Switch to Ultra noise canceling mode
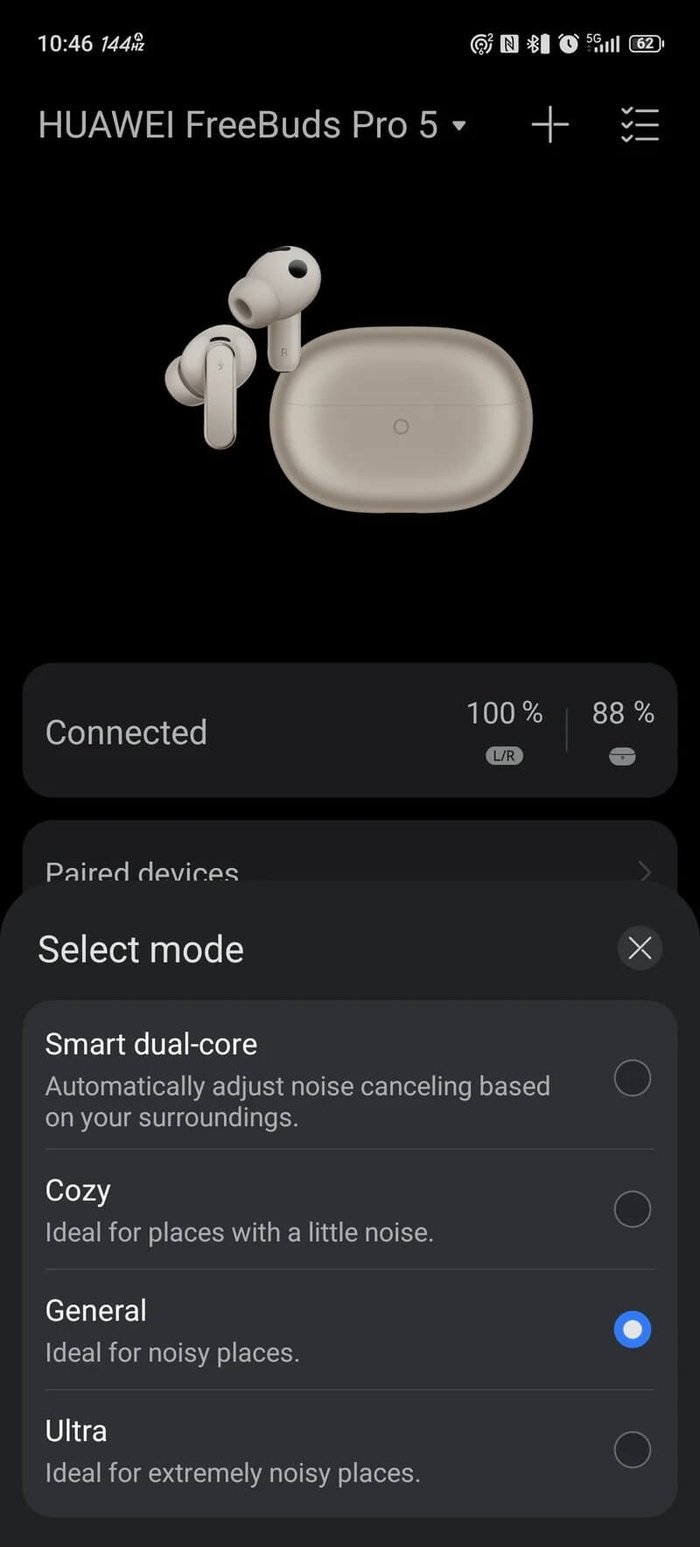The width and height of the screenshot is (700, 1547). coord(631,1449)
